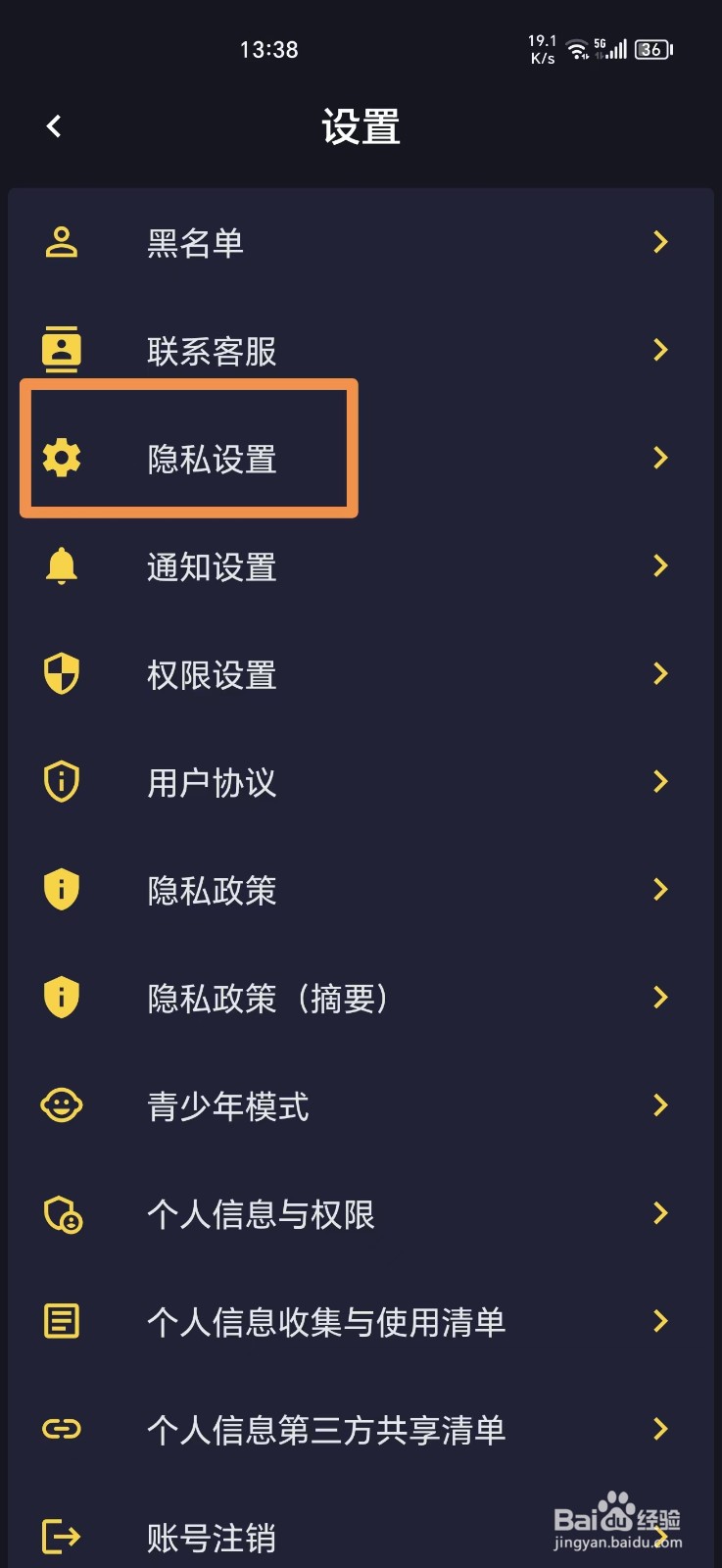
Task: Click the shield icon beside 权限设置
Action: click(x=61, y=674)
